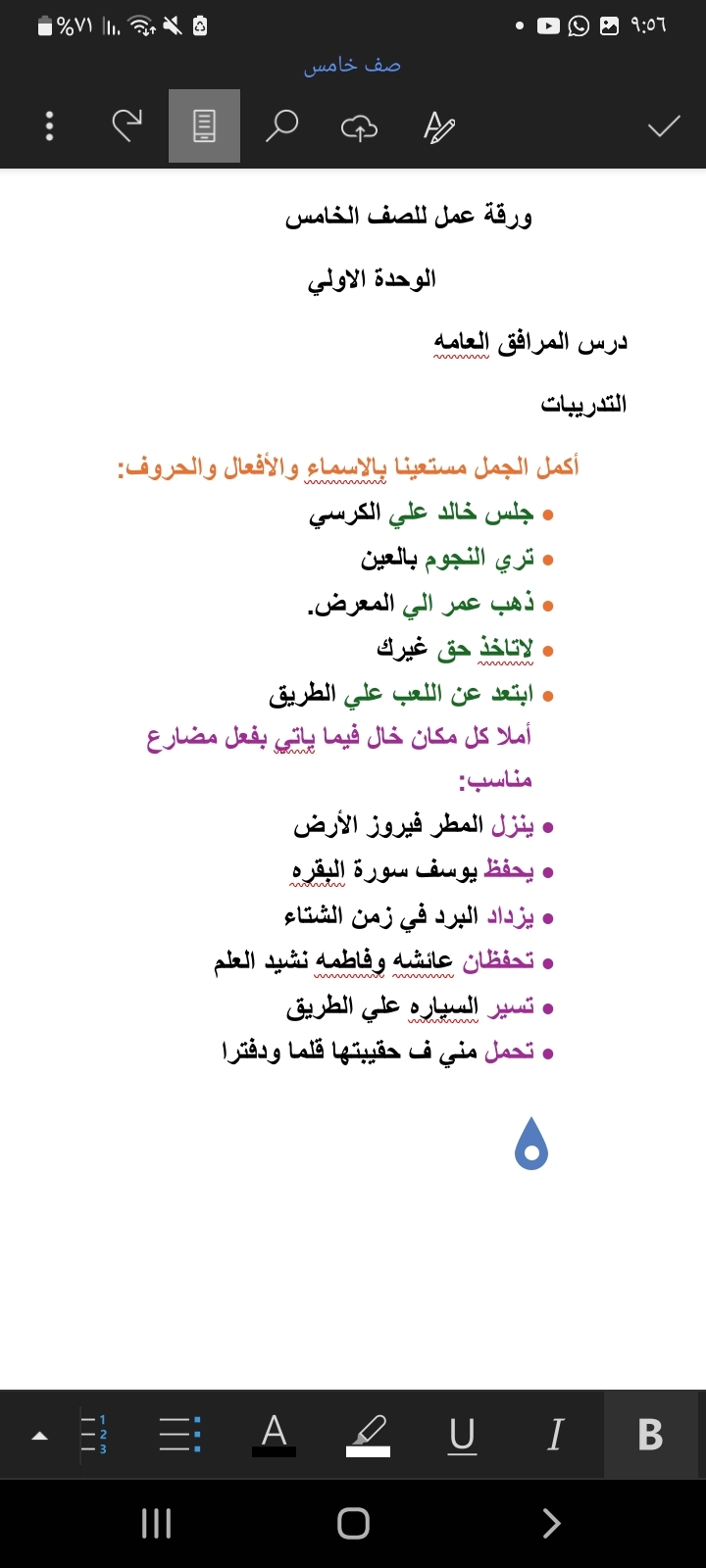Change the font color
The height and width of the screenshot is (1568, 706).
coord(275,1435)
